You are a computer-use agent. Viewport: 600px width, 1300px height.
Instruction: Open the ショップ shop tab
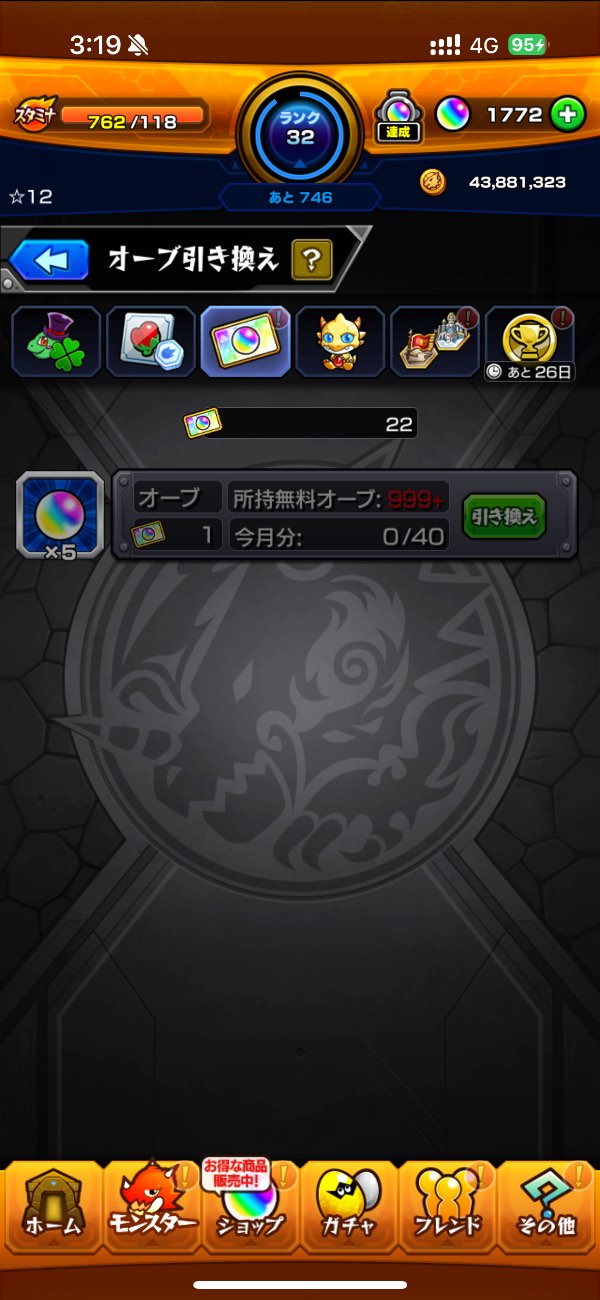pyautogui.click(x=250, y=1210)
